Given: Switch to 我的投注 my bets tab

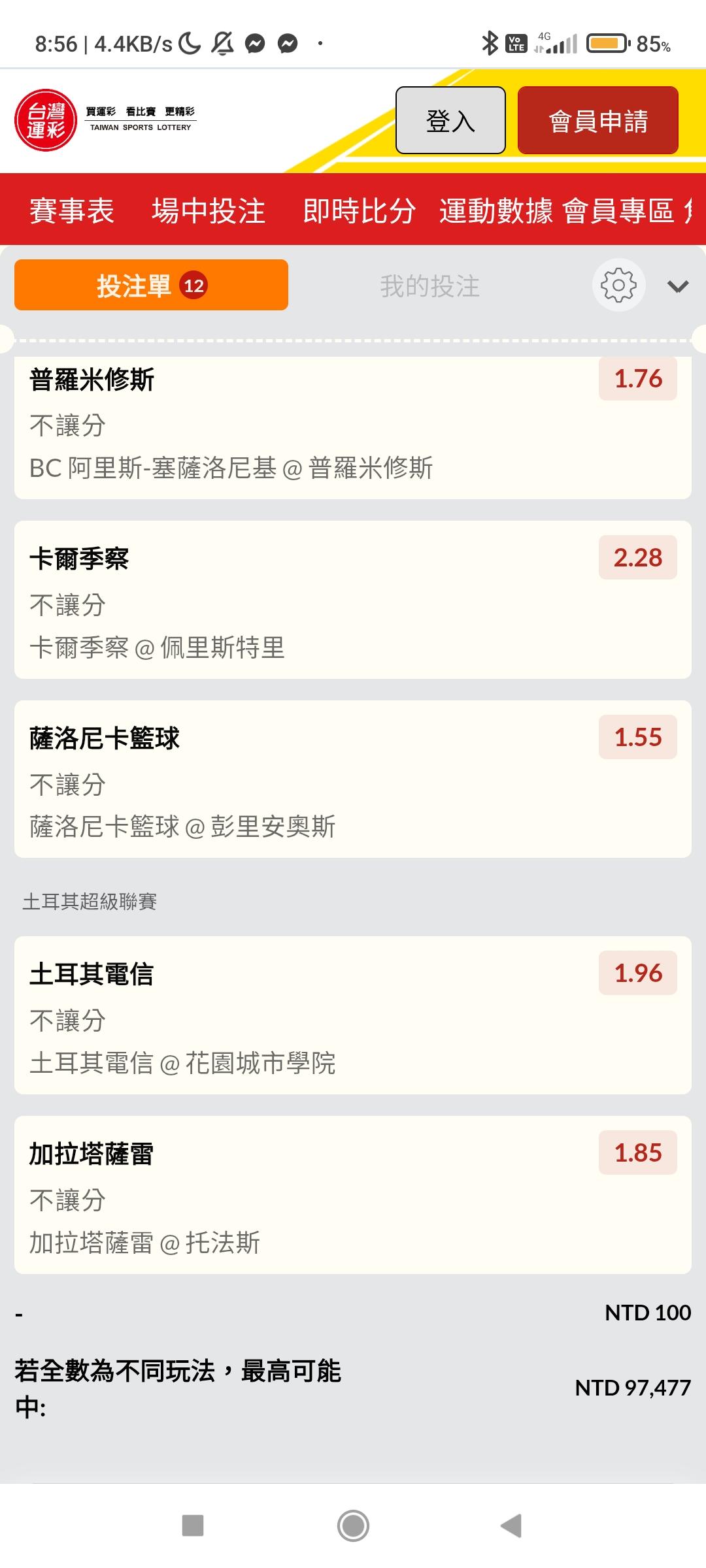Looking at the screenshot, I should pos(430,286).
